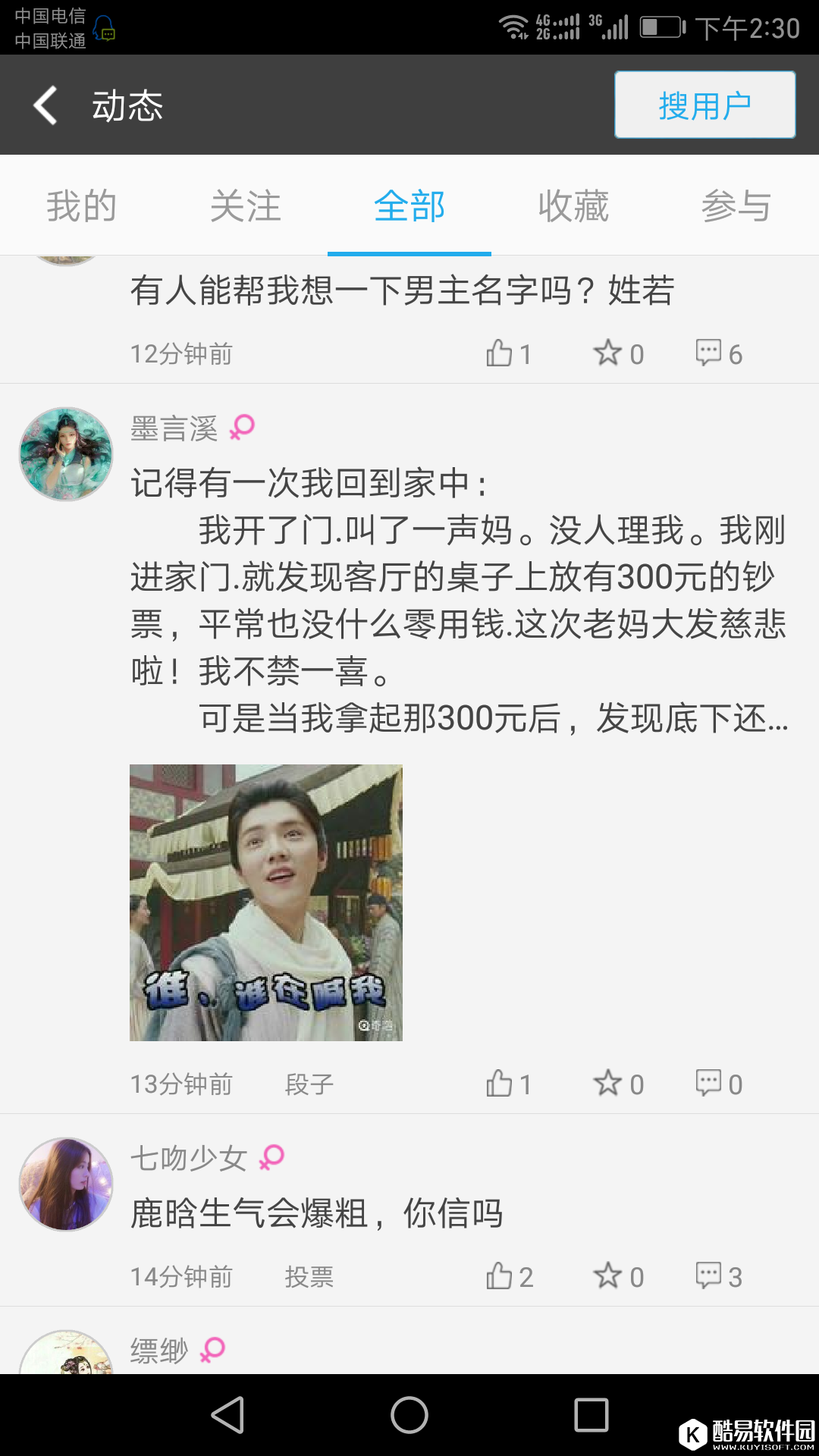Screen dimensions: 819x1456
Task: Open the image in 墨言溪's post
Action: coord(266,902)
